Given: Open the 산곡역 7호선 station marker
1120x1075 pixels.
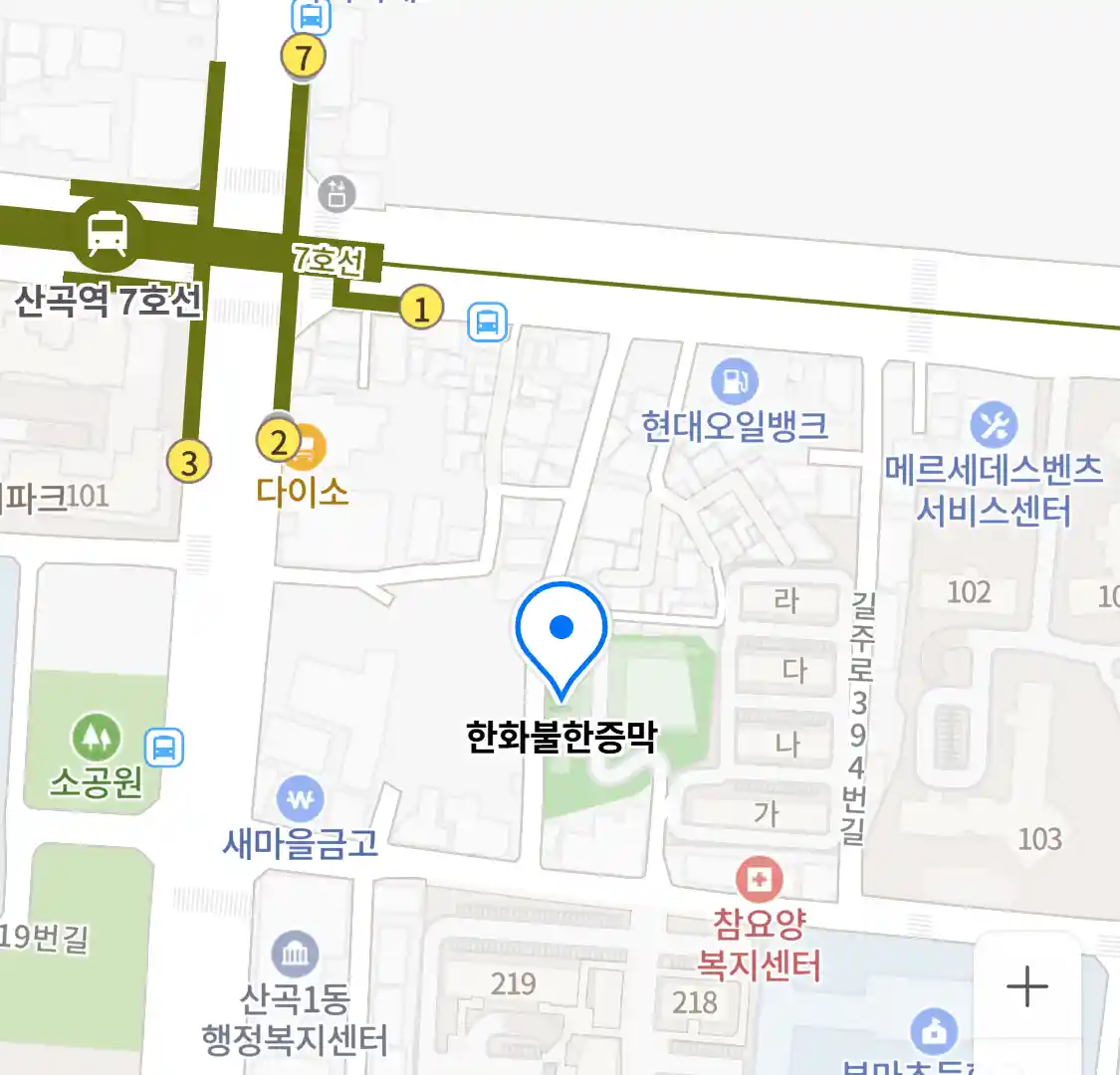Looking at the screenshot, I should 108,235.
